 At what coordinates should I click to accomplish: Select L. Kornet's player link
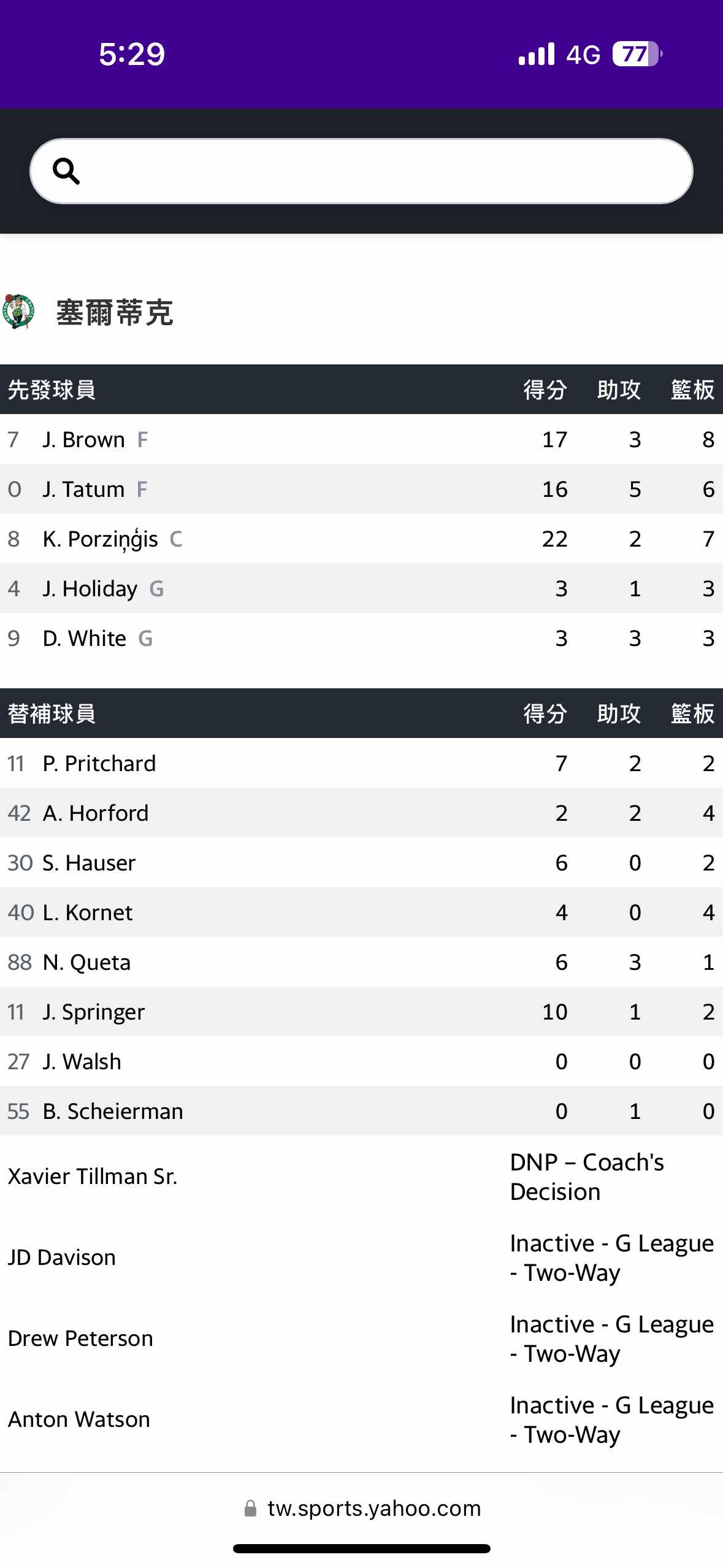(x=88, y=912)
